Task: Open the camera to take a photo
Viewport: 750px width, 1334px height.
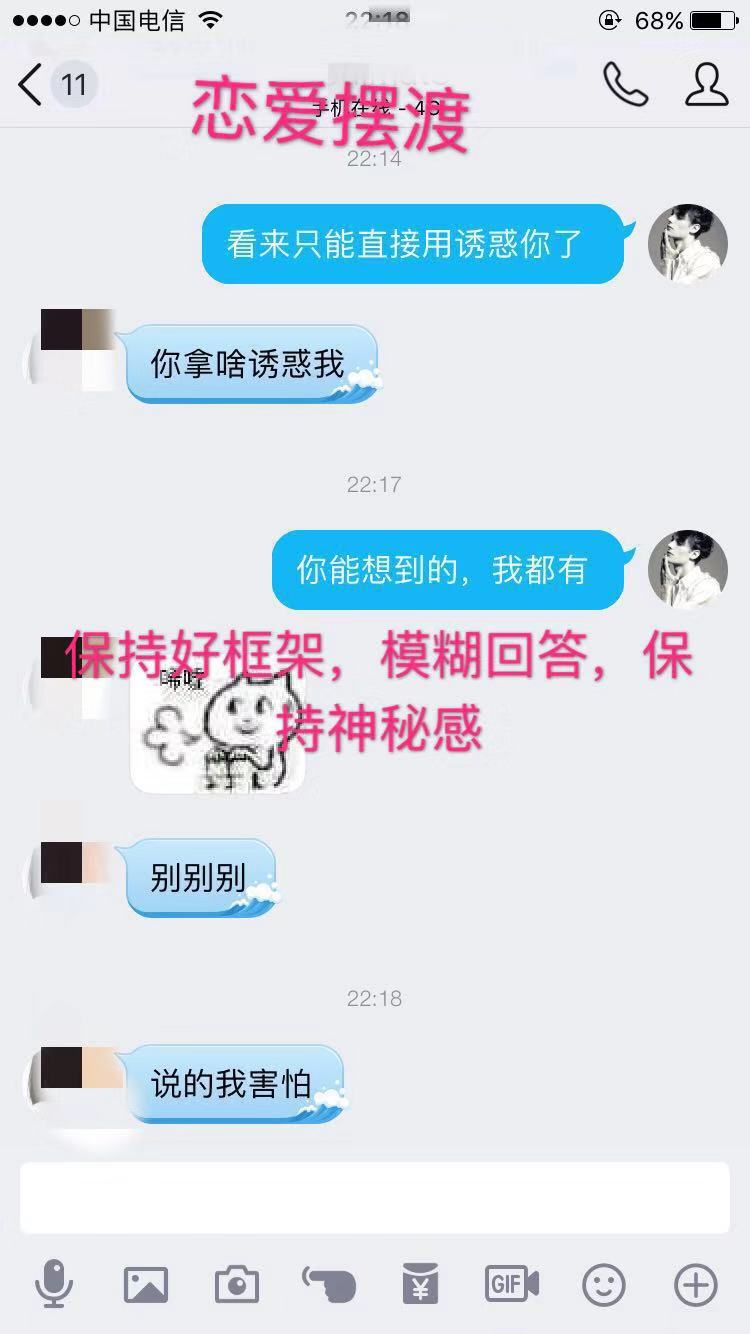Action: 237,1284
